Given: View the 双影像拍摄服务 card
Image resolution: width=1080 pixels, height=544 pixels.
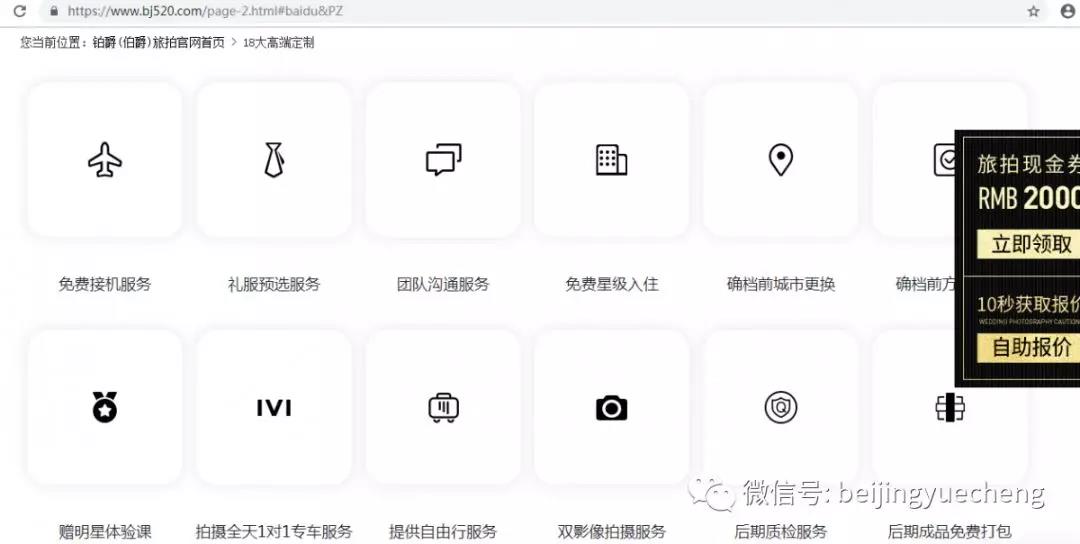Looking at the screenshot, I should [x=611, y=408].
